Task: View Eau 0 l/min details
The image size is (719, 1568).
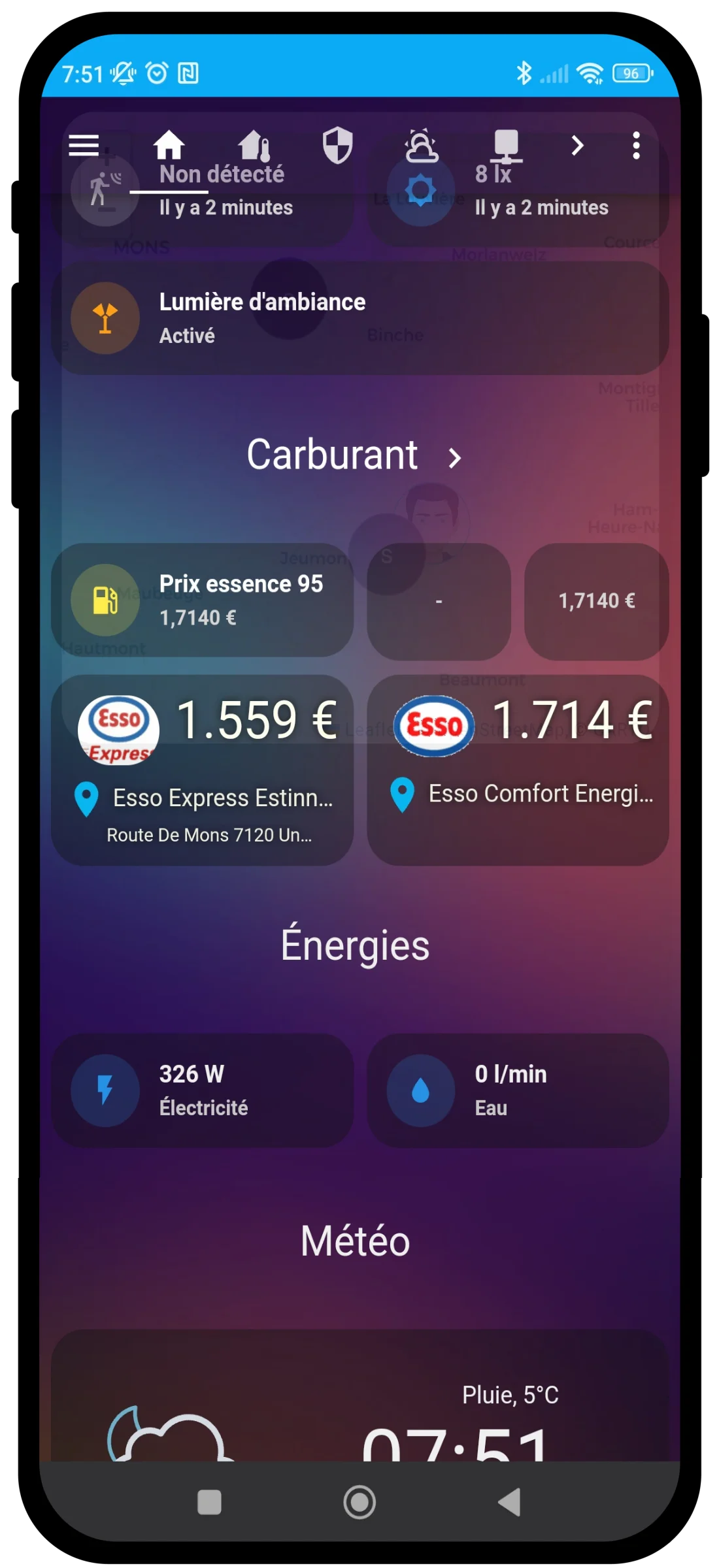Action: [518, 1090]
